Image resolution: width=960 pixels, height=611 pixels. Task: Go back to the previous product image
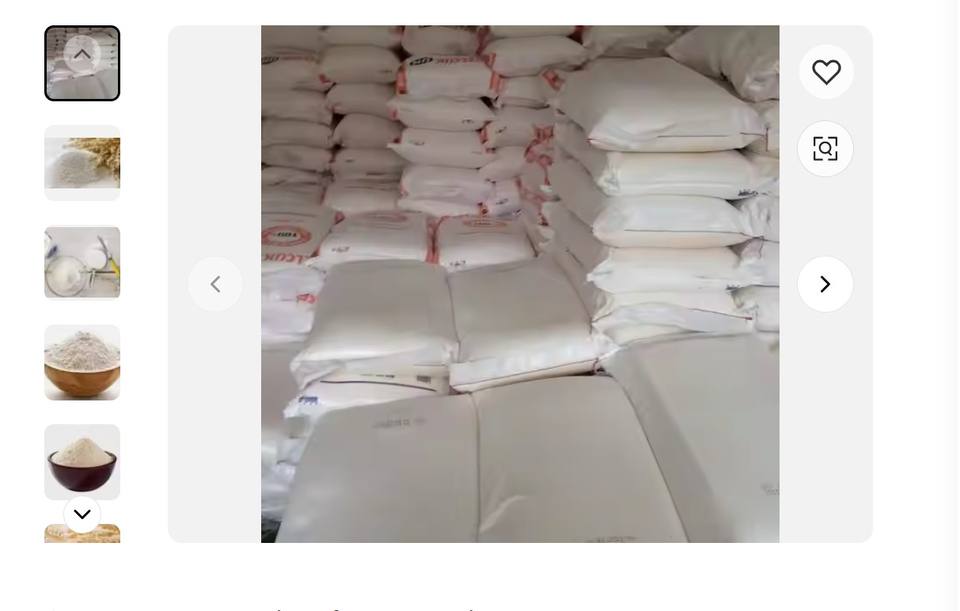pyautogui.click(x=215, y=284)
